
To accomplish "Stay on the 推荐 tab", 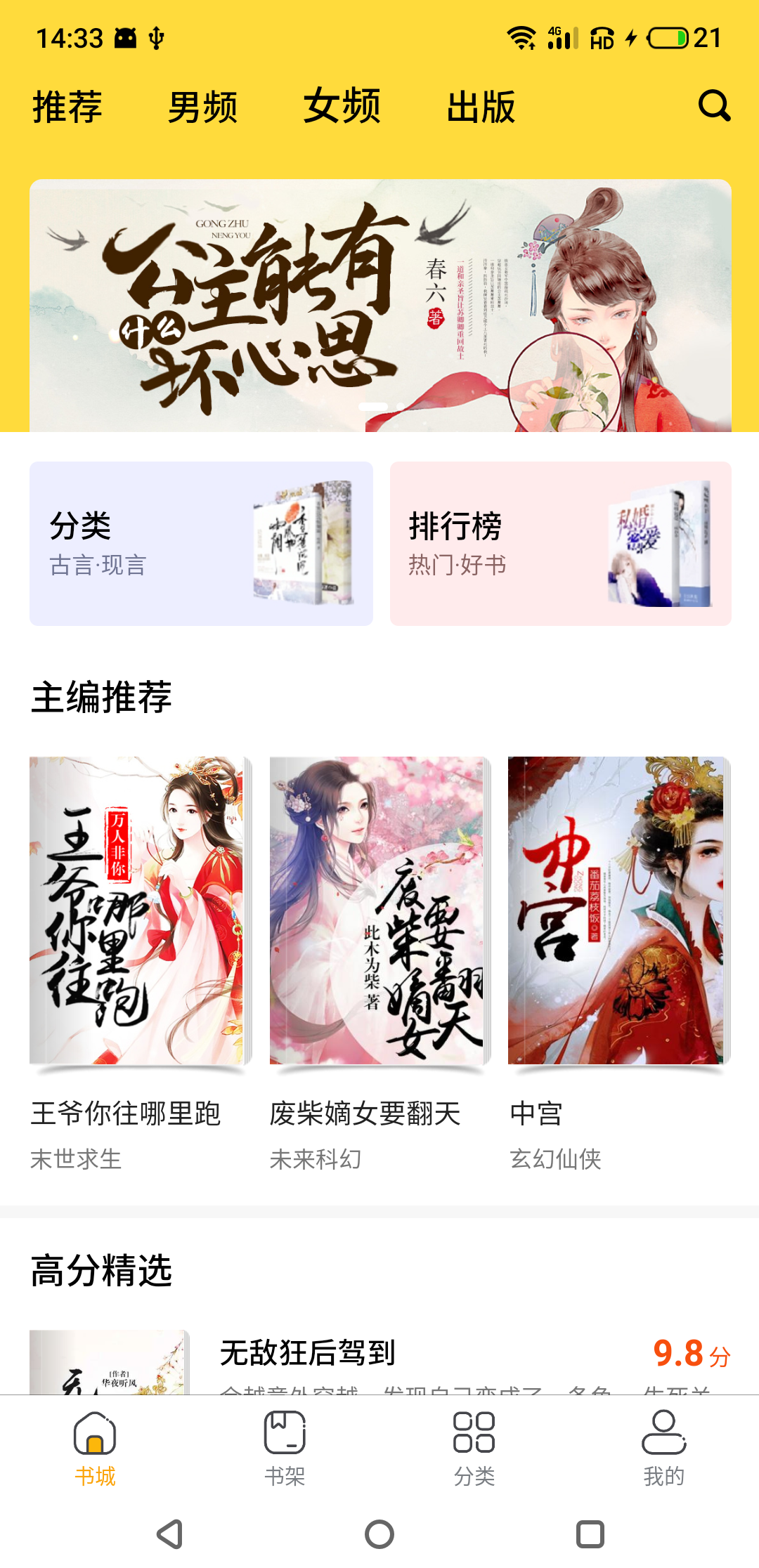I will [x=67, y=107].
